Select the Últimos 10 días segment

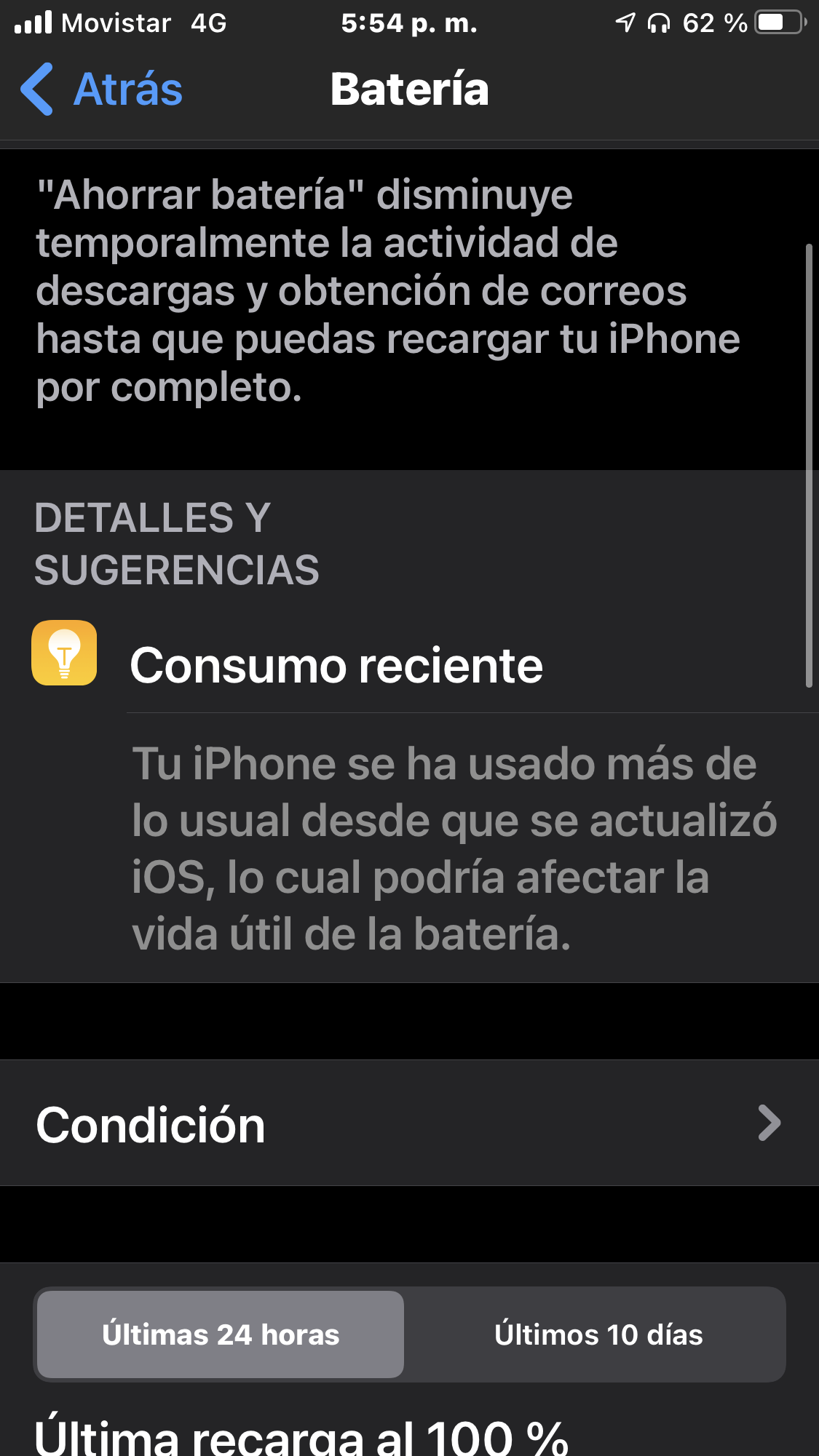coord(598,1334)
